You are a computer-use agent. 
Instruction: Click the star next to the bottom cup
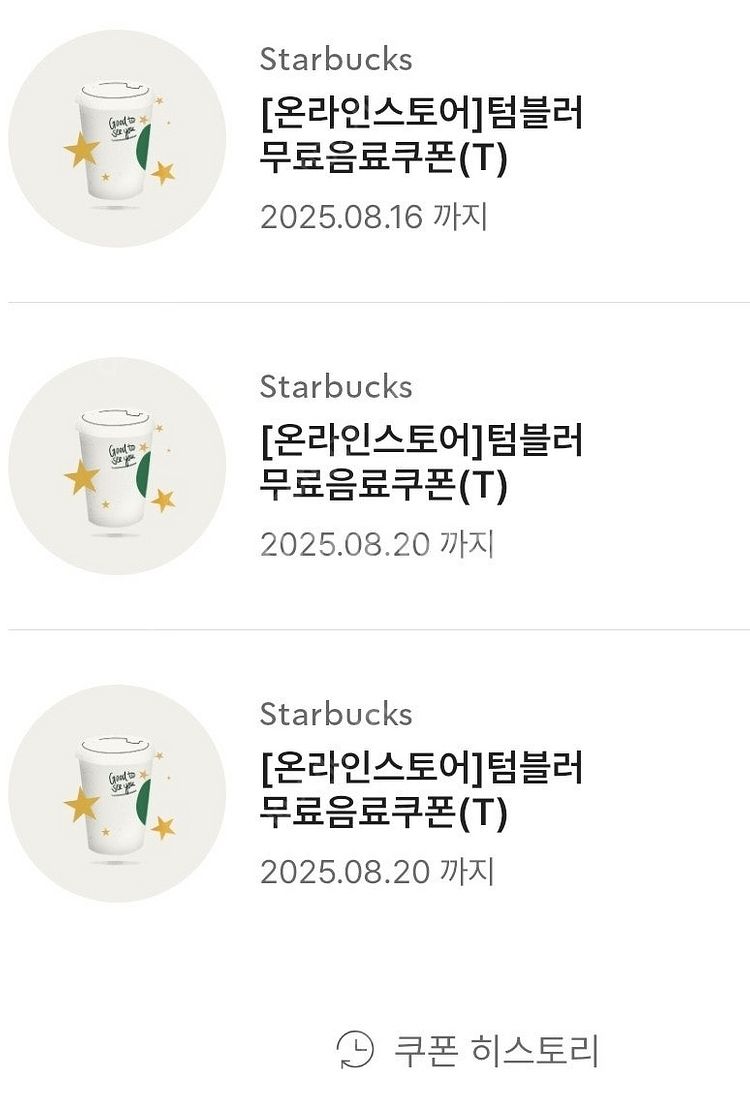point(78,805)
